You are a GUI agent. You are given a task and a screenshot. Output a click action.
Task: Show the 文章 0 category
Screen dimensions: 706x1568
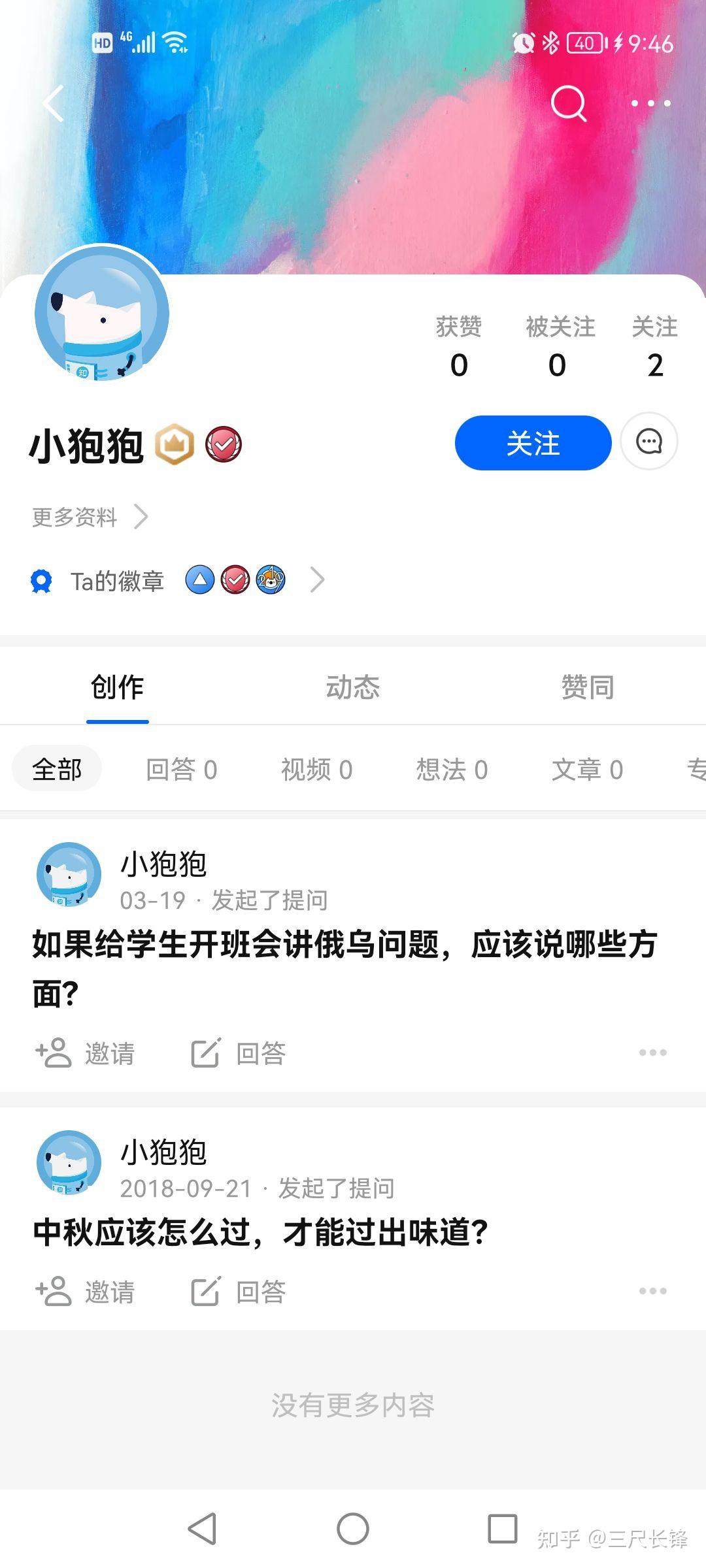pyautogui.click(x=587, y=770)
